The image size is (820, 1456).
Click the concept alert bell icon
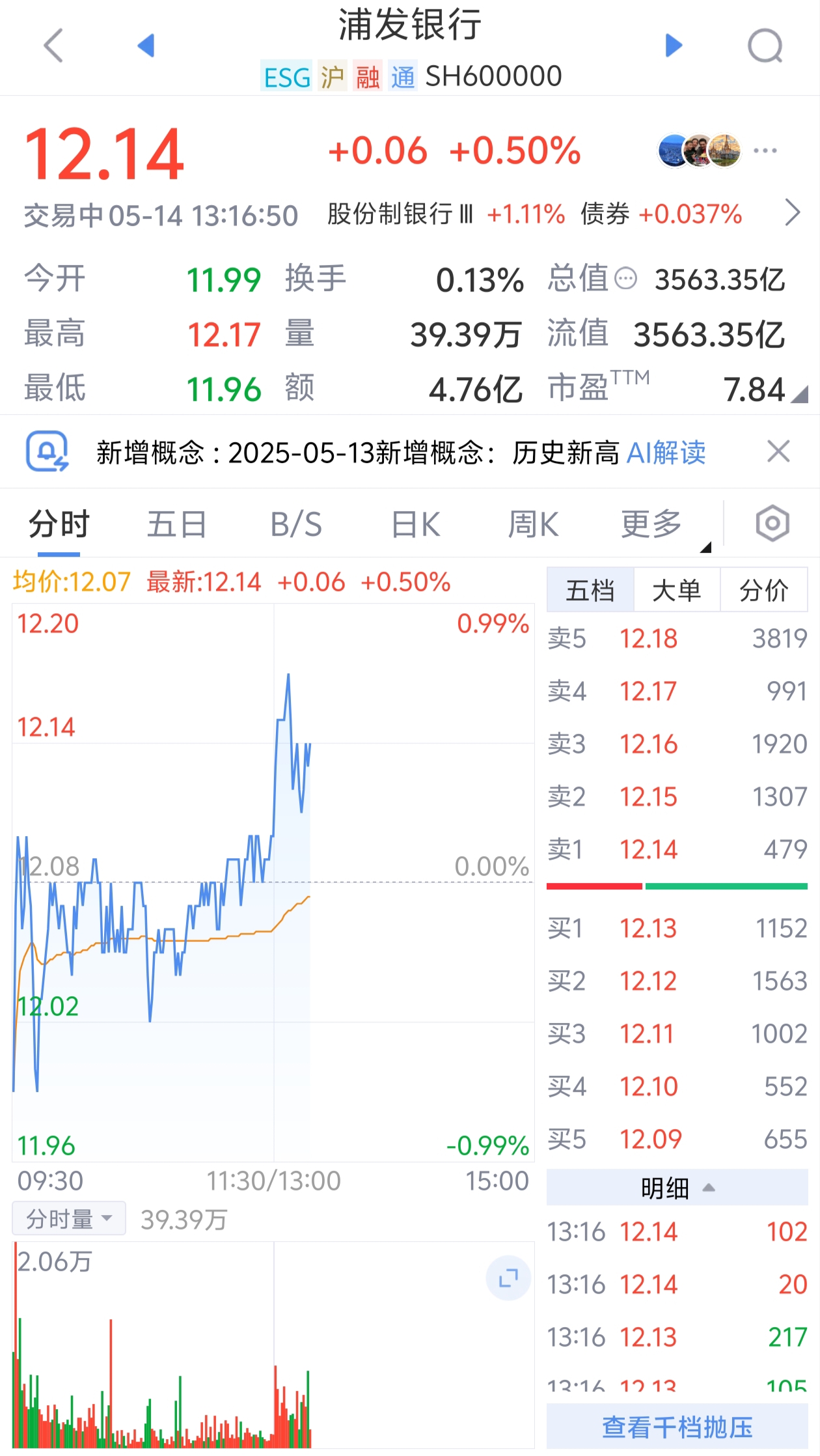pyautogui.click(x=46, y=452)
